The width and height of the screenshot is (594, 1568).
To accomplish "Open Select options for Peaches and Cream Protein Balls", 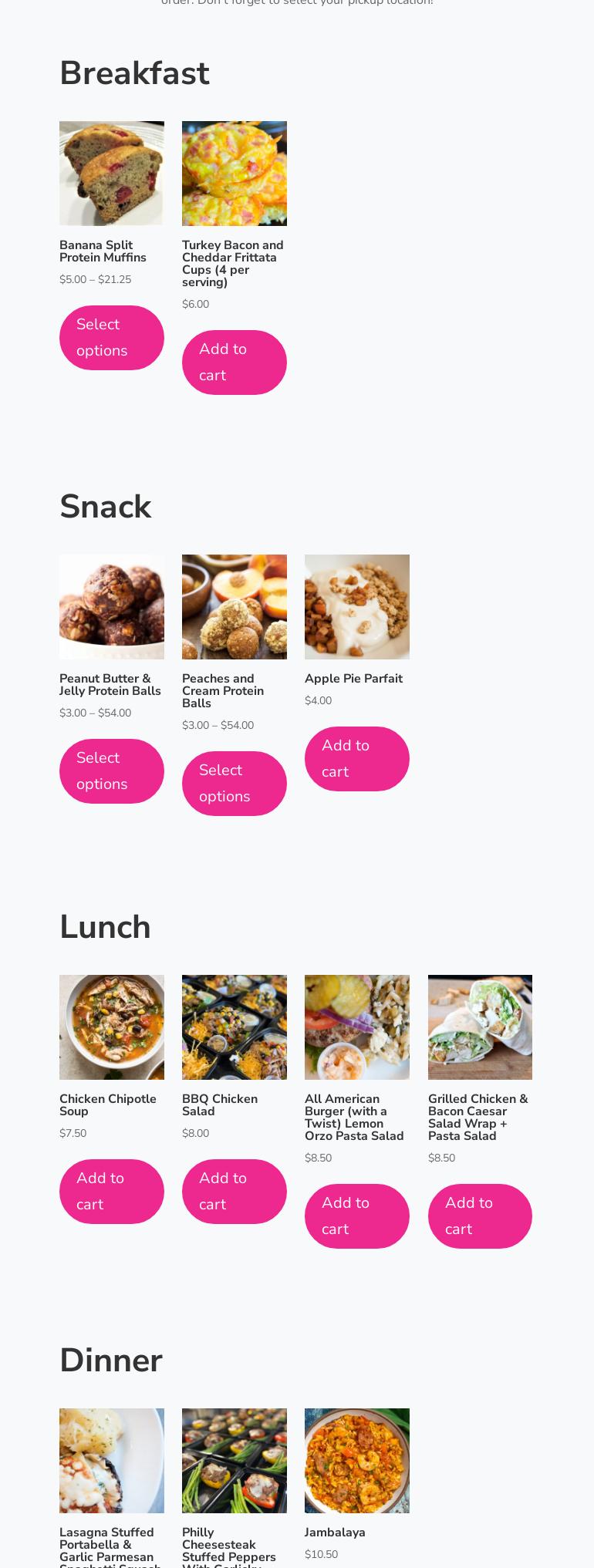I will tap(234, 783).
